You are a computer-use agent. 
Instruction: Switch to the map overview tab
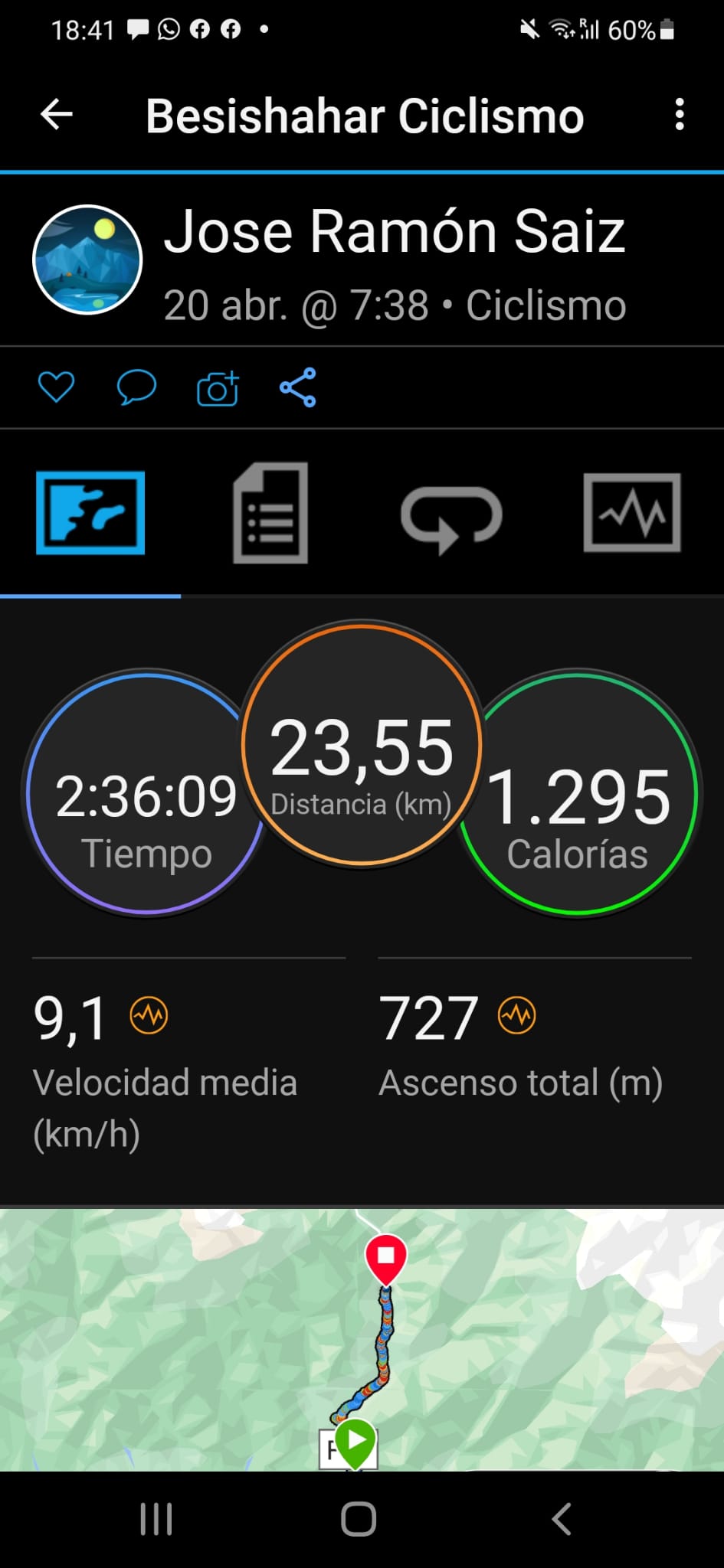point(90,513)
